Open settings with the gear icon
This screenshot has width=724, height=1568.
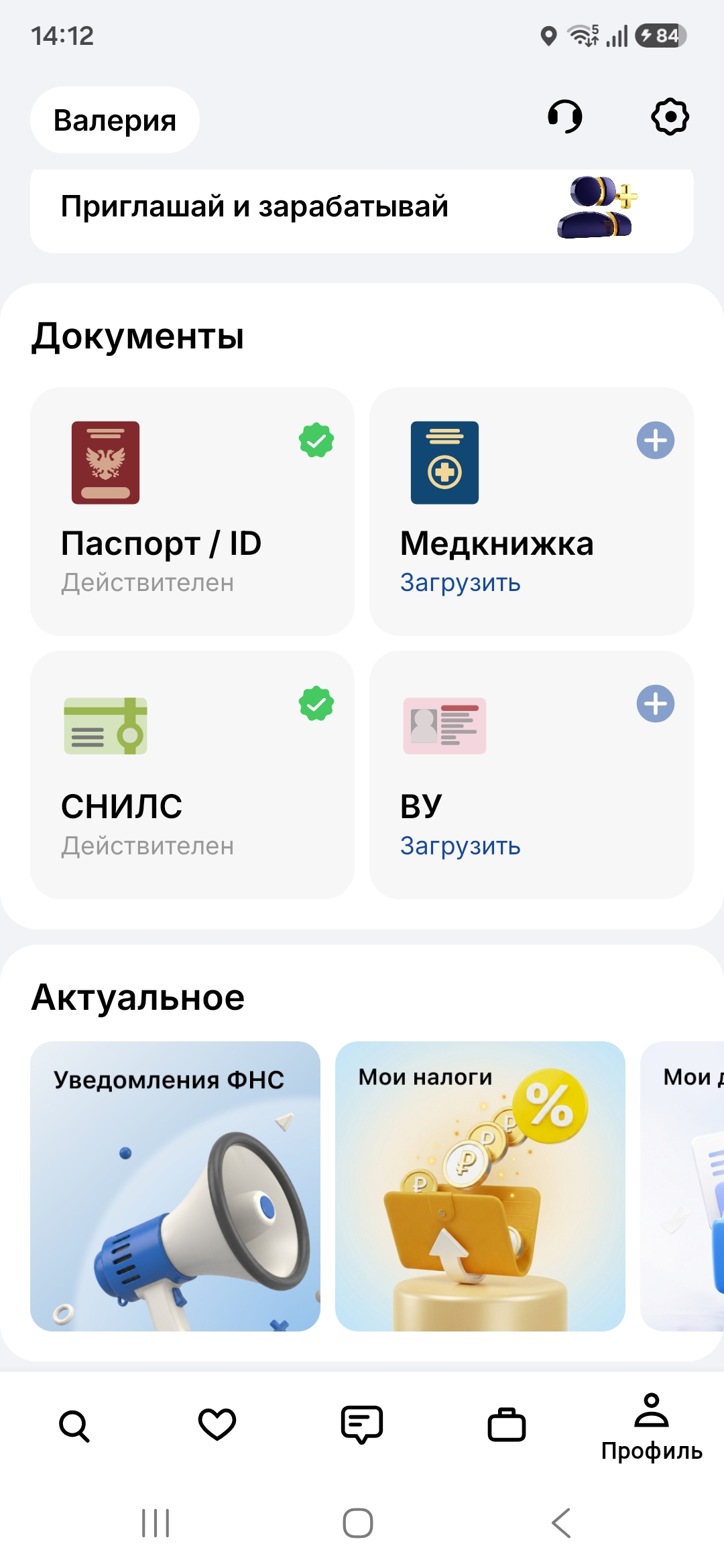tap(670, 117)
